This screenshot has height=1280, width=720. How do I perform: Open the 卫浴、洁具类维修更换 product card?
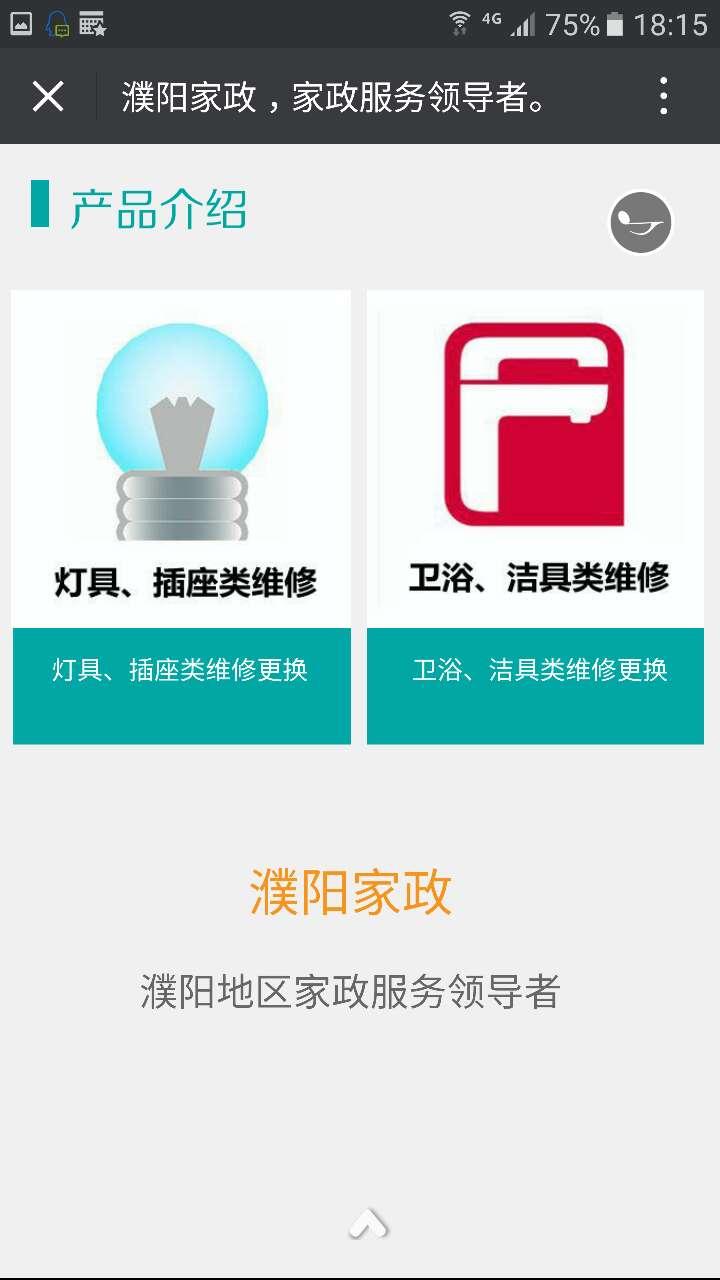535,517
